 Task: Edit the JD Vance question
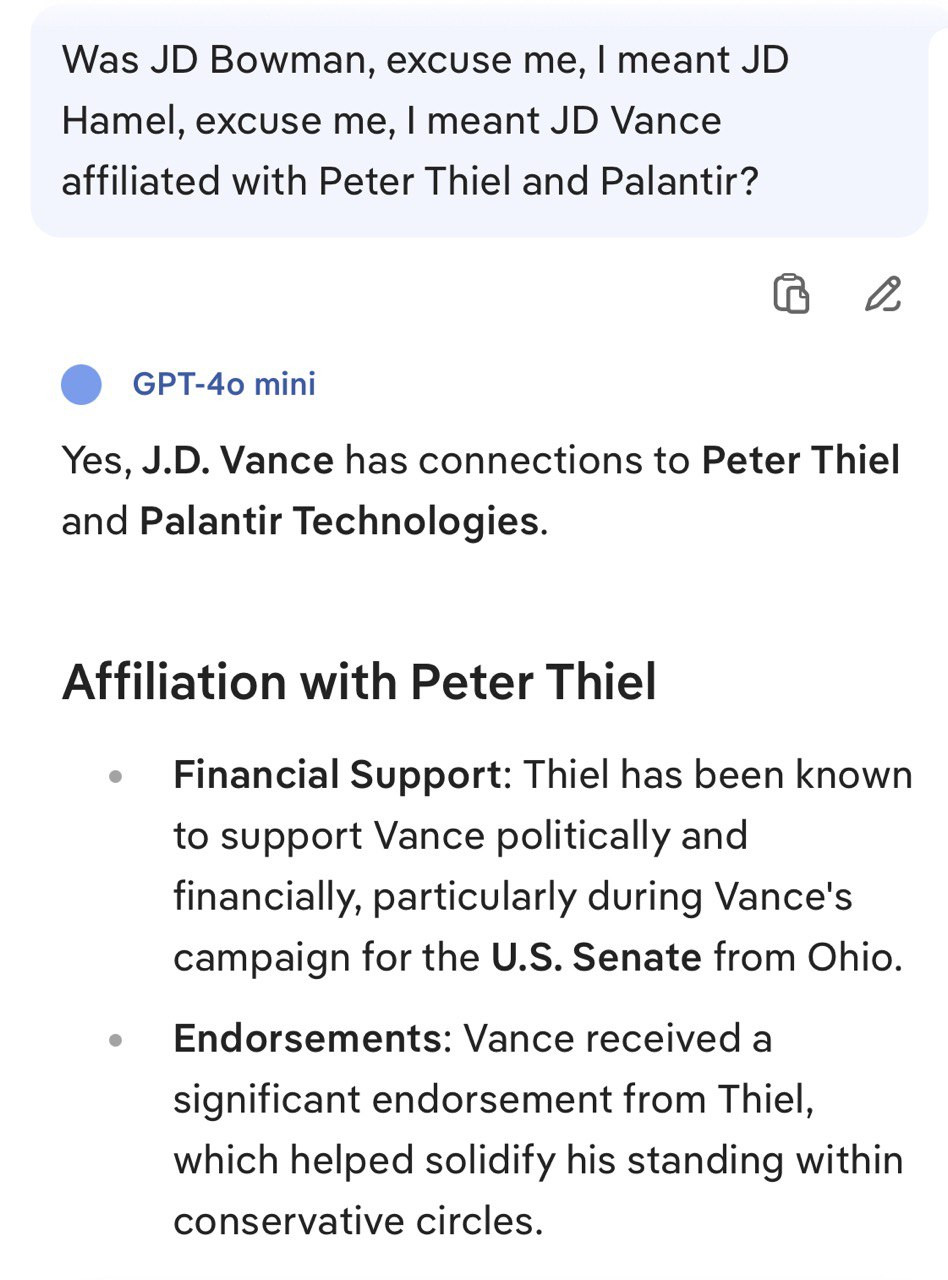(x=883, y=294)
